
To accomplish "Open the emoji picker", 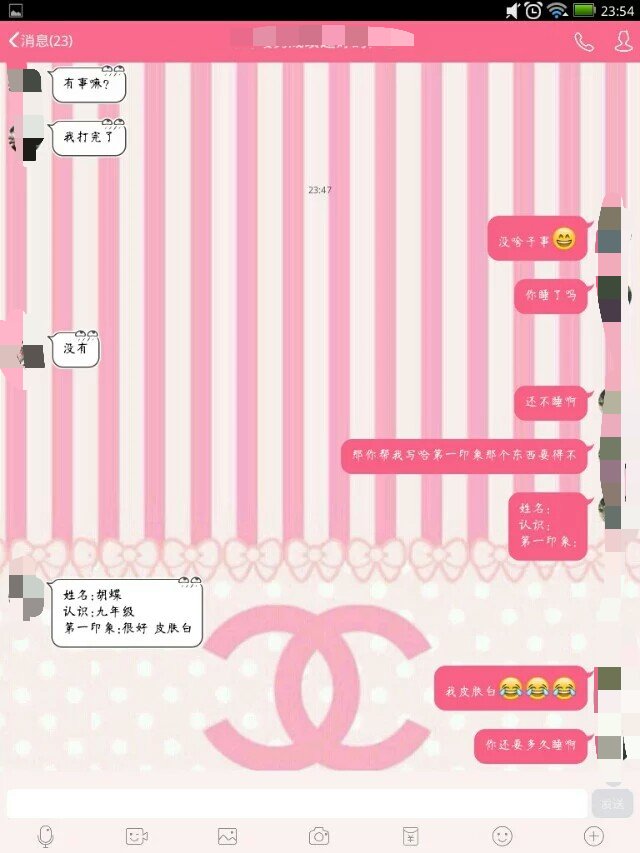I will coord(502,836).
